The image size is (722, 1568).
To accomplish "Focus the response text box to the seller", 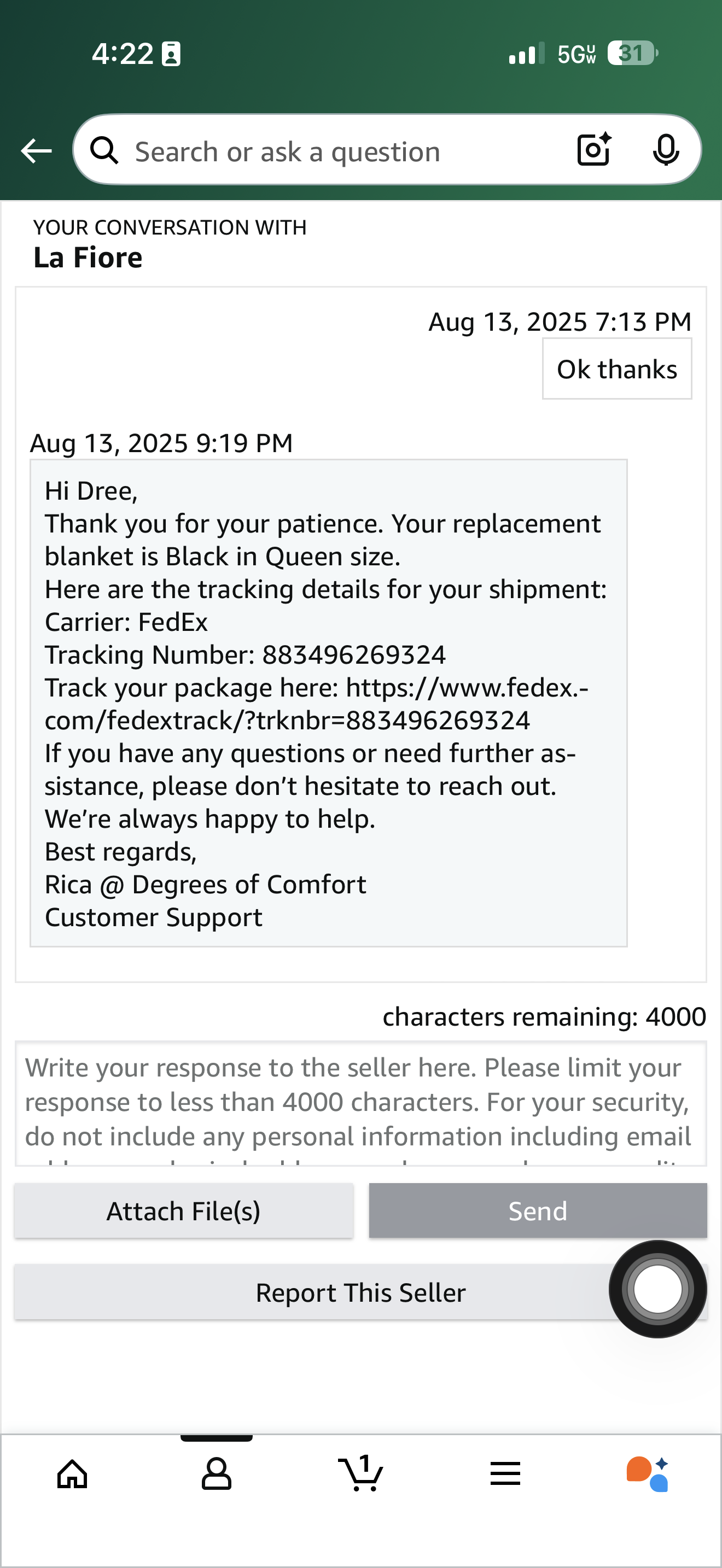I will click(x=361, y=1103).
